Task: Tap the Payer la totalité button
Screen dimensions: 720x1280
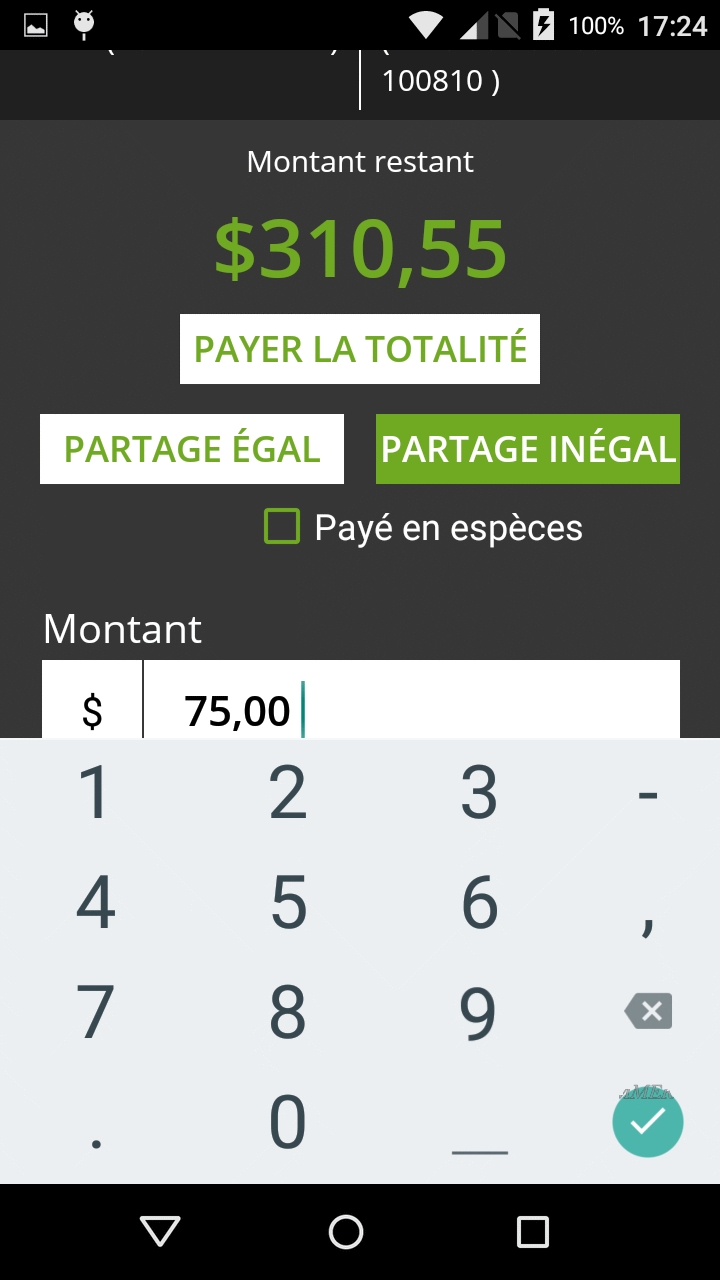Action: (x=360, y=349)
